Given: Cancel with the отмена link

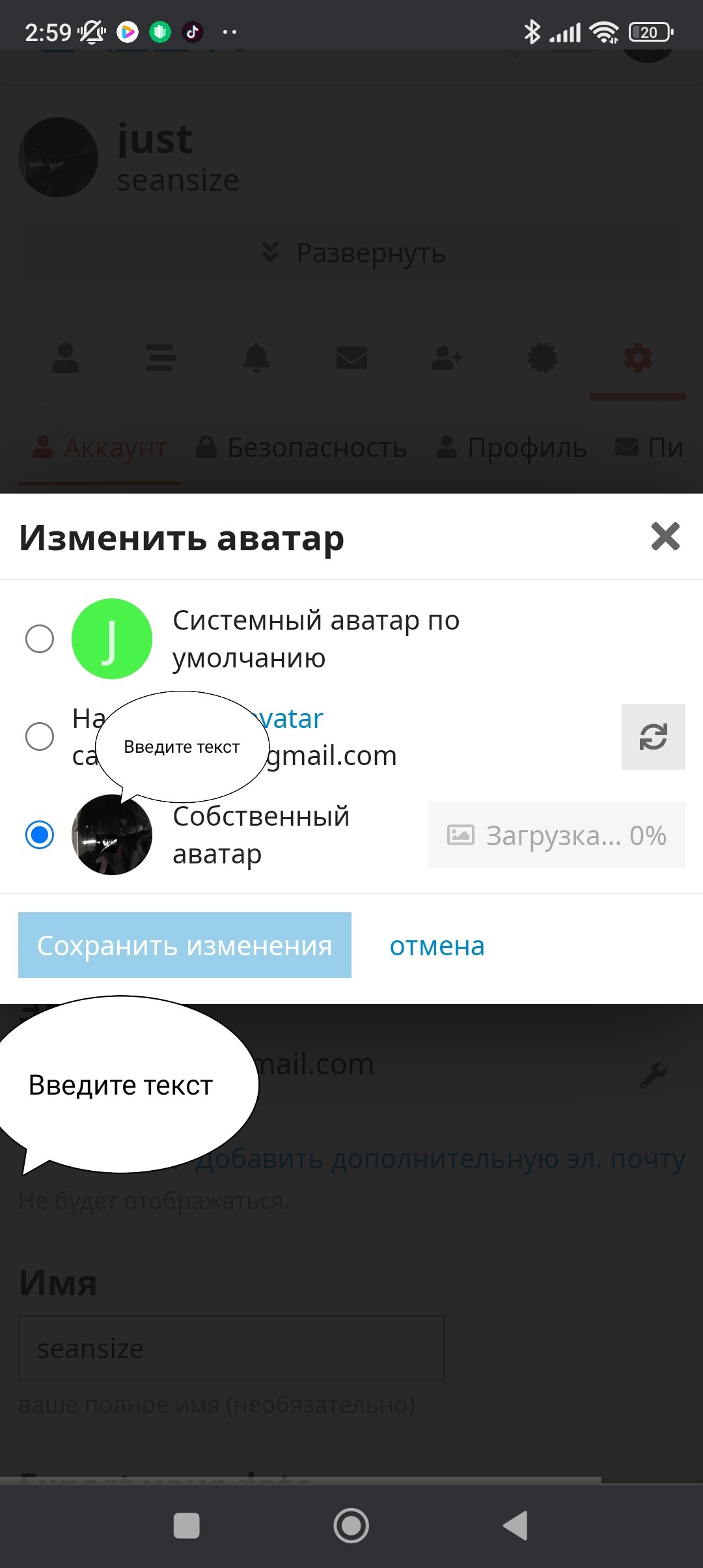Looking at the screenshot, I should tap(437, 946).
